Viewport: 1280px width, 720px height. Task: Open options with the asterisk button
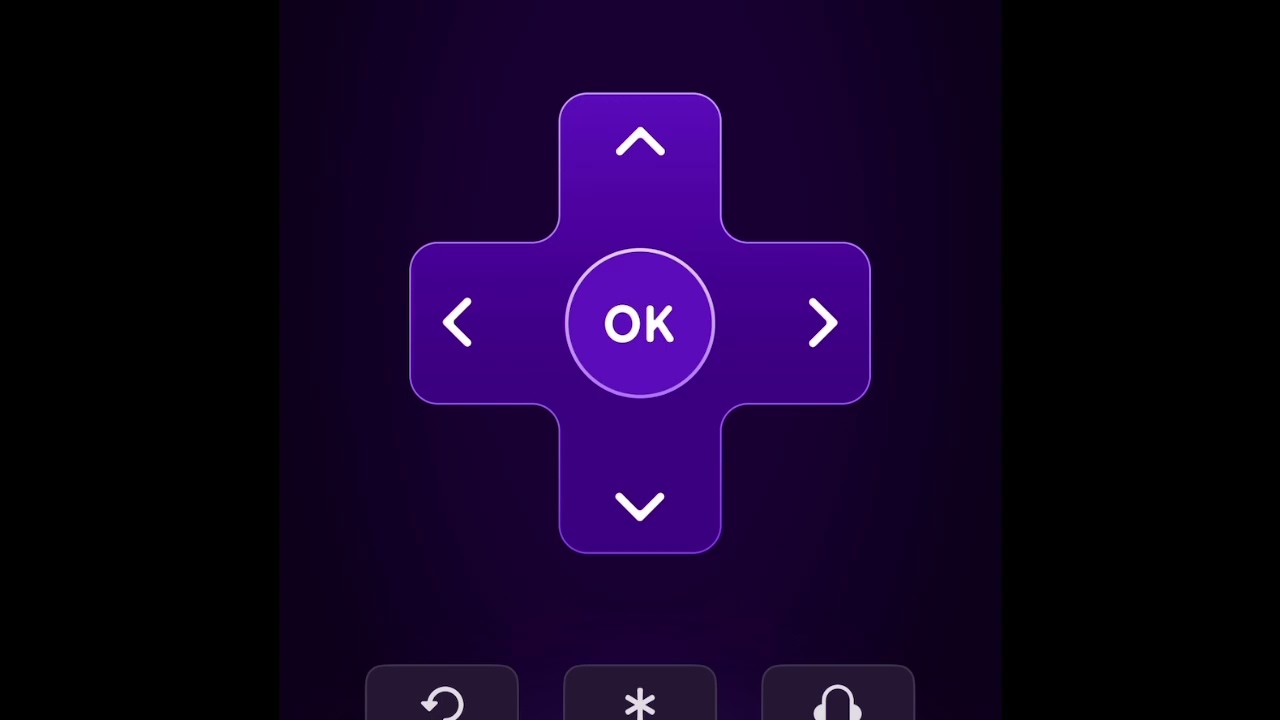point(640,698)
